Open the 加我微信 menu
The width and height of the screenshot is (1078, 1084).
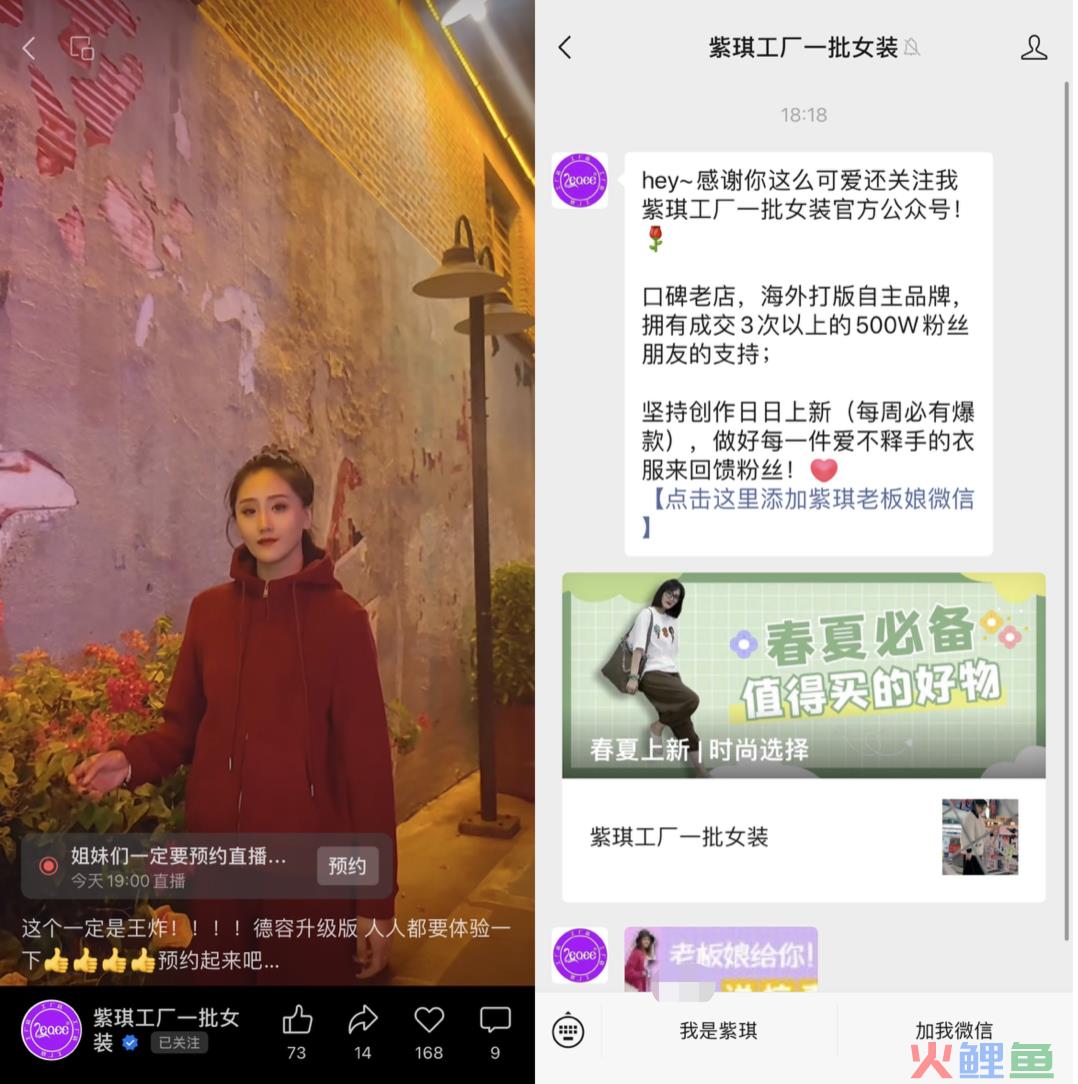[953, 1030]
